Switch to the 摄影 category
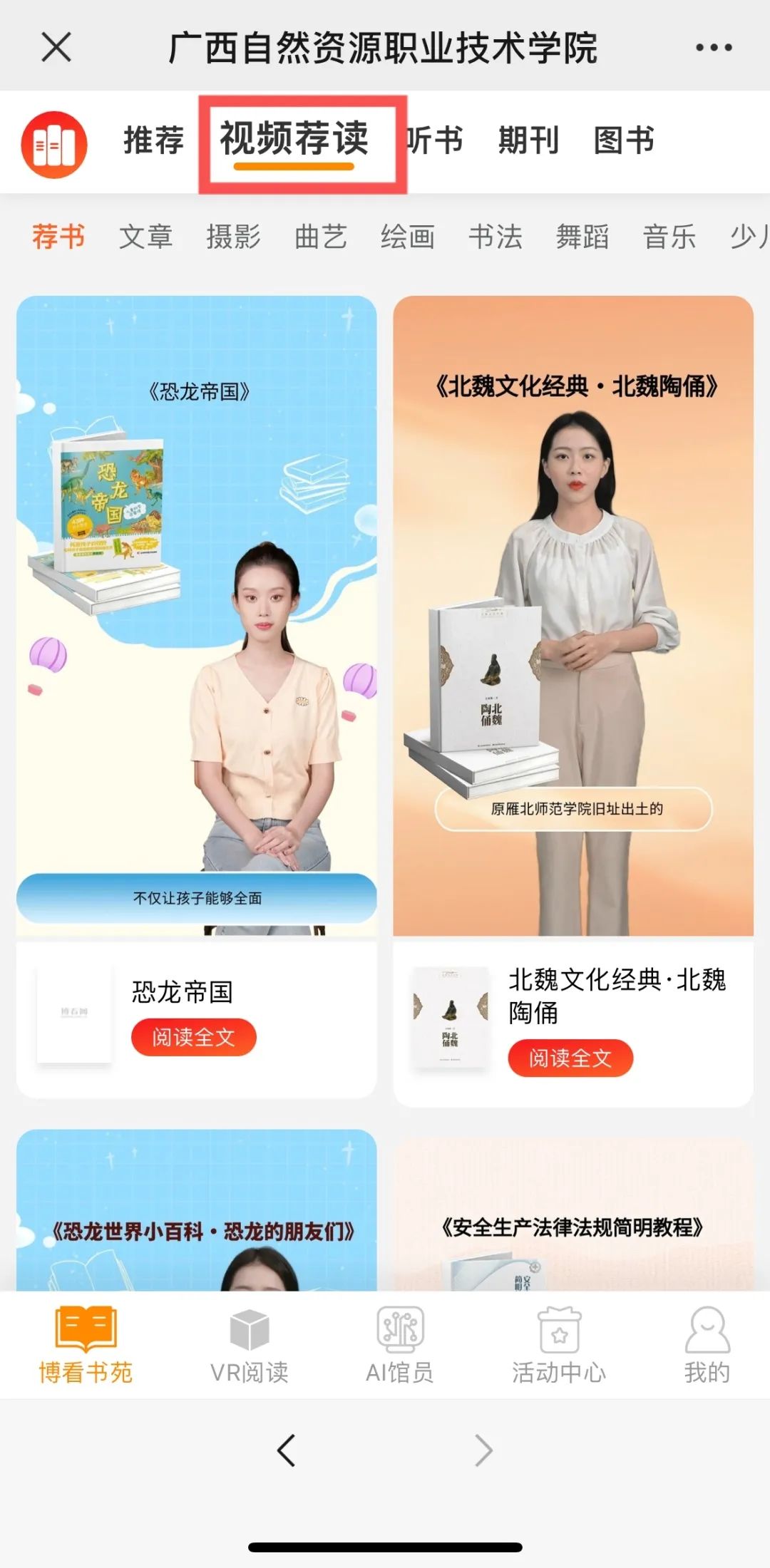This screenshot has width=770, height=1568. (x=233, y=237)
